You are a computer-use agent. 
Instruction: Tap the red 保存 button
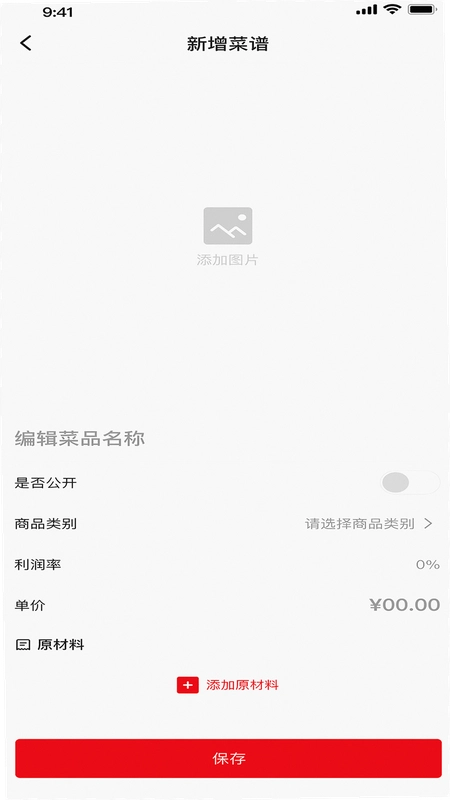pyautogui.click(x=228, y=758)
